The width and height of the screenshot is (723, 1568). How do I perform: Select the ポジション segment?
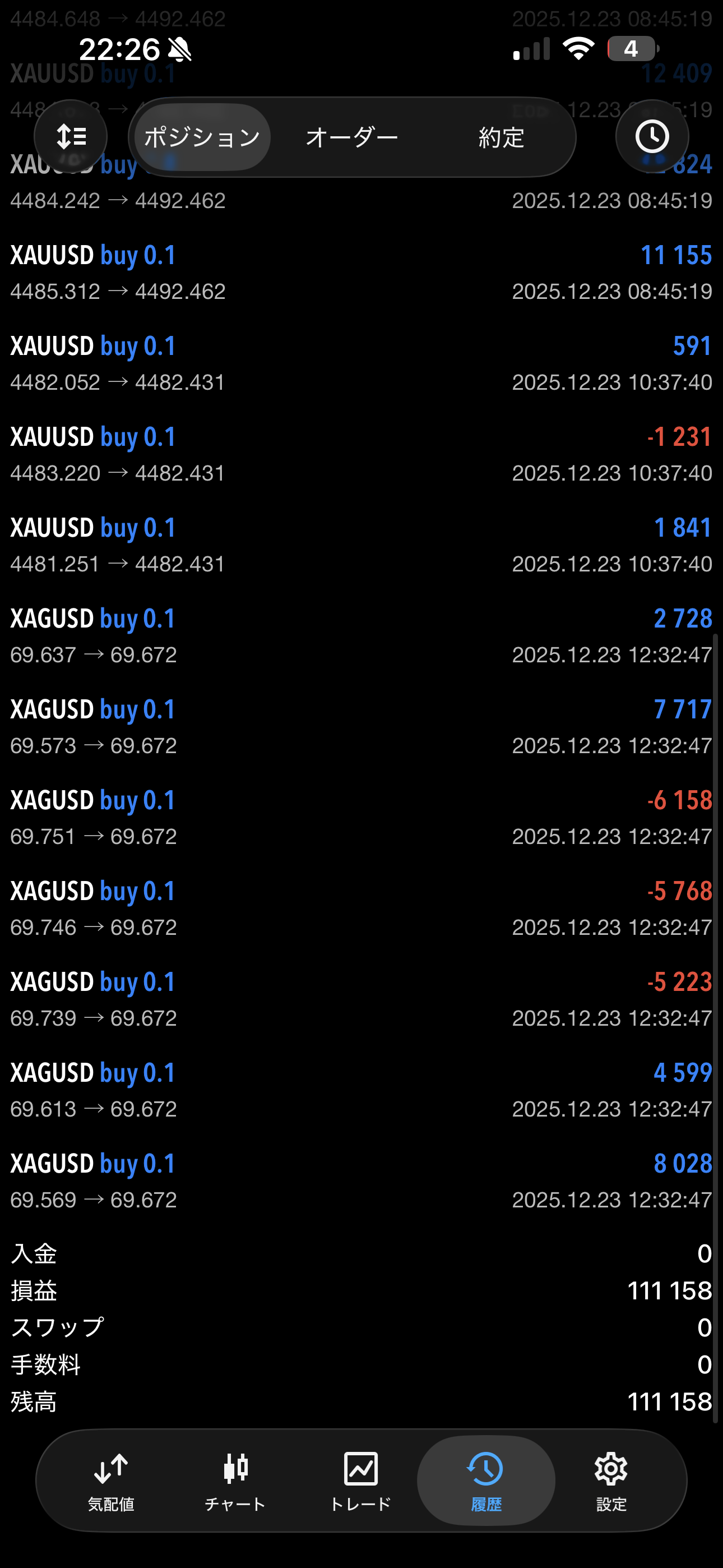coord(202,137)
